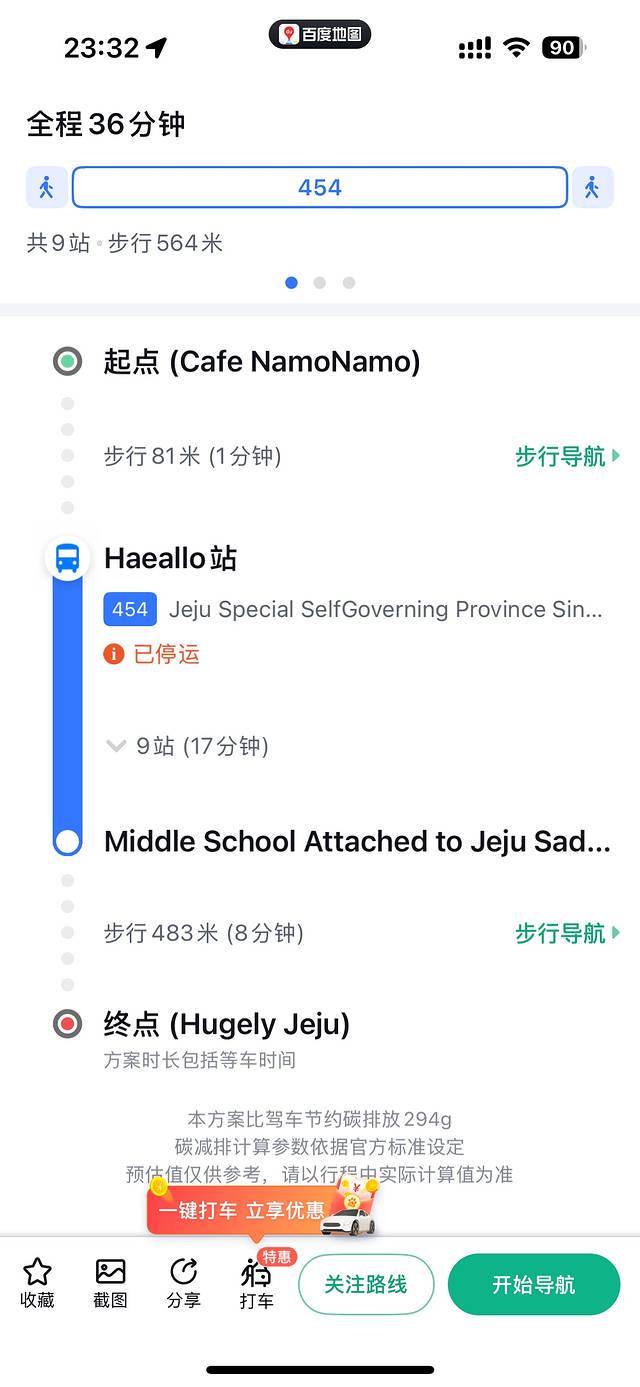Jump to the second route option dot
Screen dimensions: 640x1387
tap(320, 283)
